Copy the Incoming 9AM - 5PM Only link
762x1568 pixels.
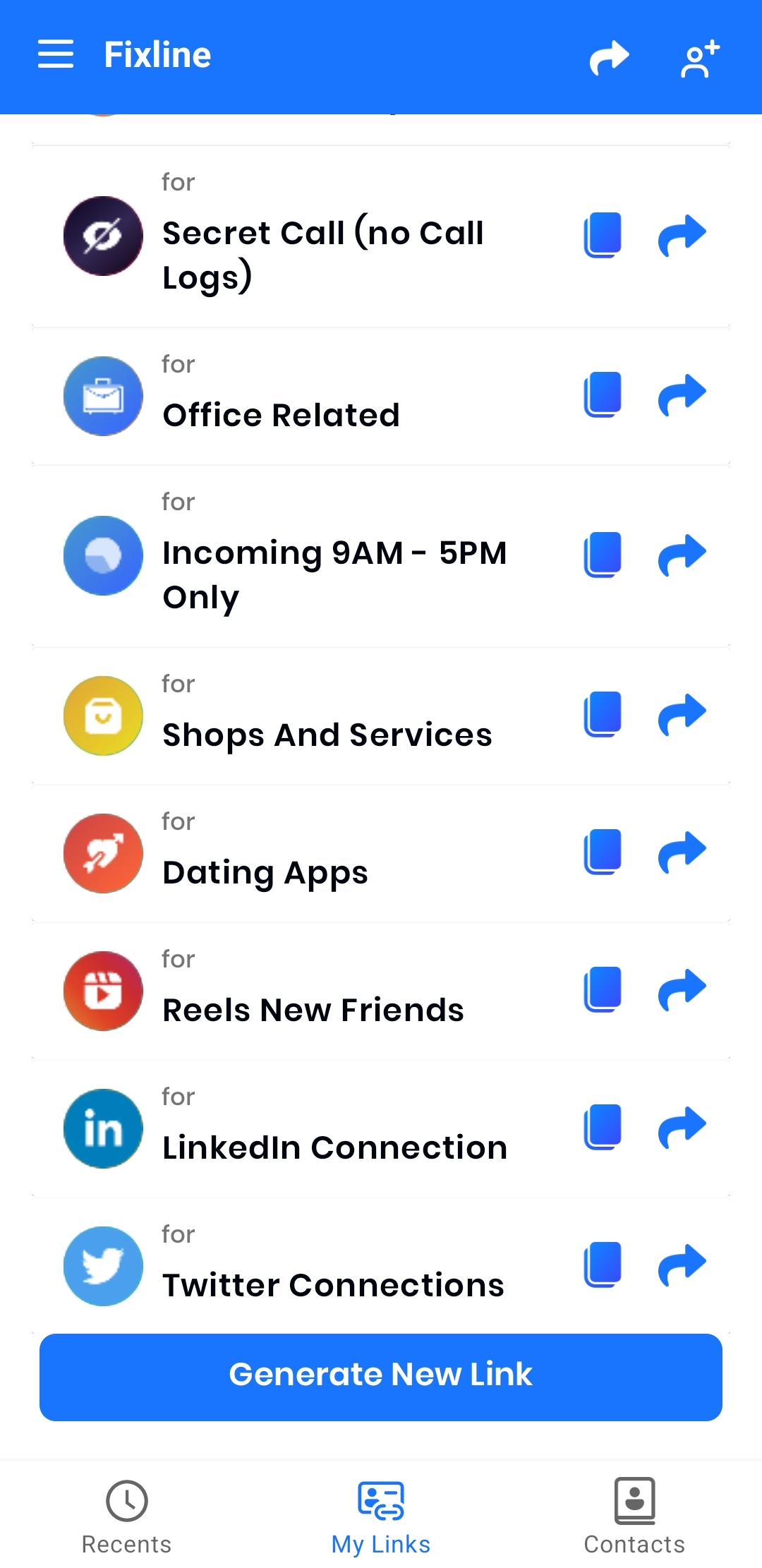point(603,555)
